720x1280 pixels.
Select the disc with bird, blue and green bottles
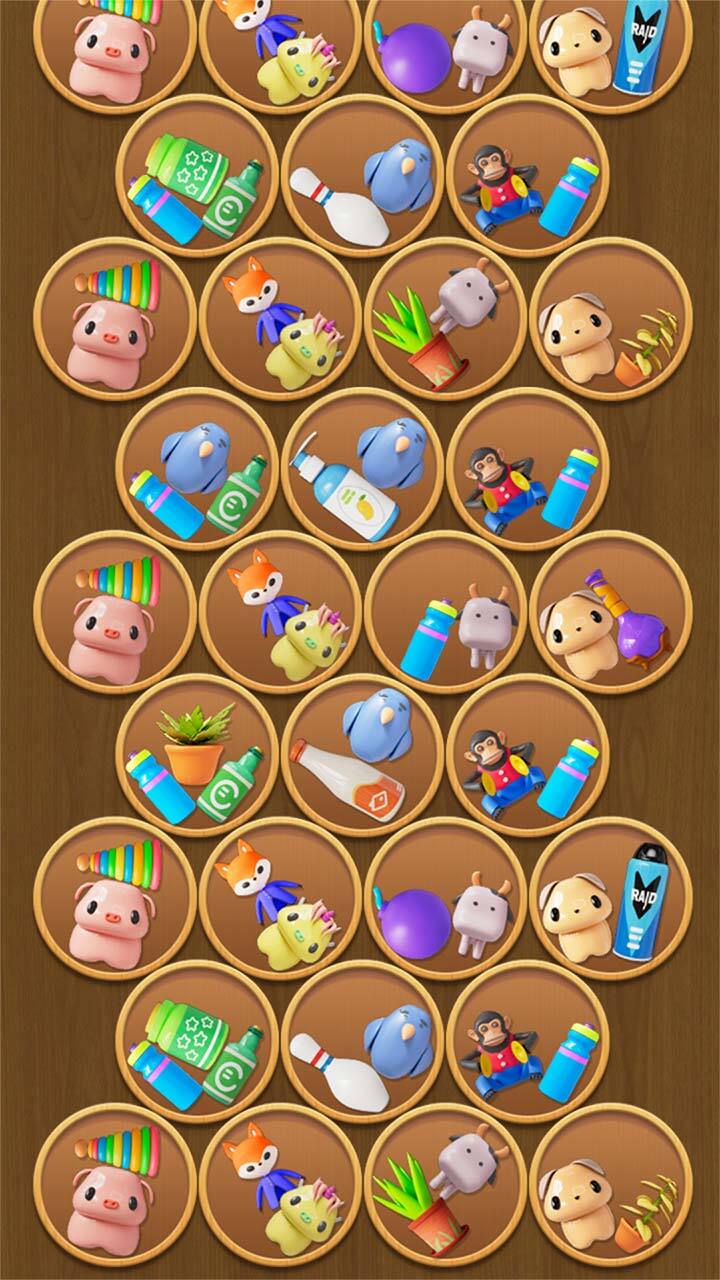coord(197,469)
